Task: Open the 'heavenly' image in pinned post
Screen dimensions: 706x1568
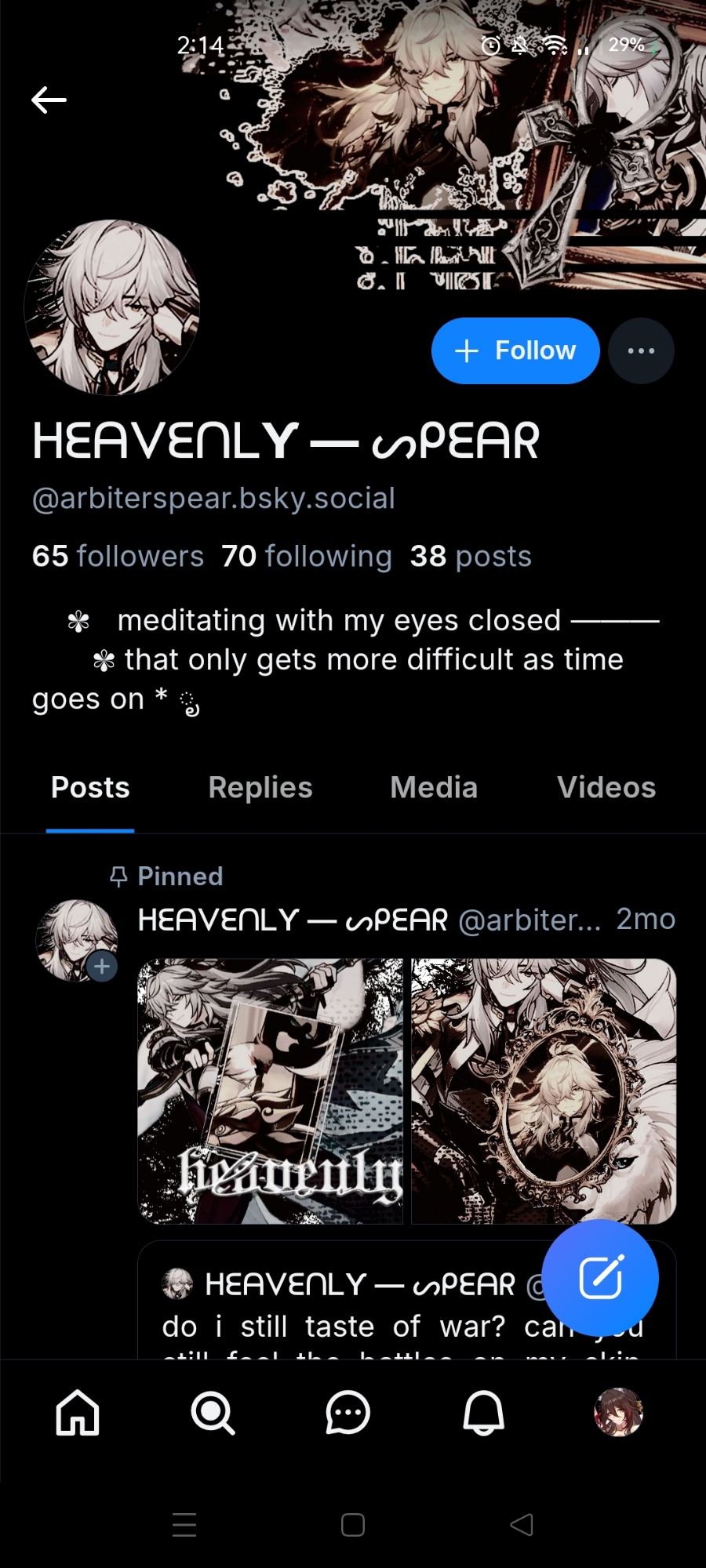Action: 270,1091
